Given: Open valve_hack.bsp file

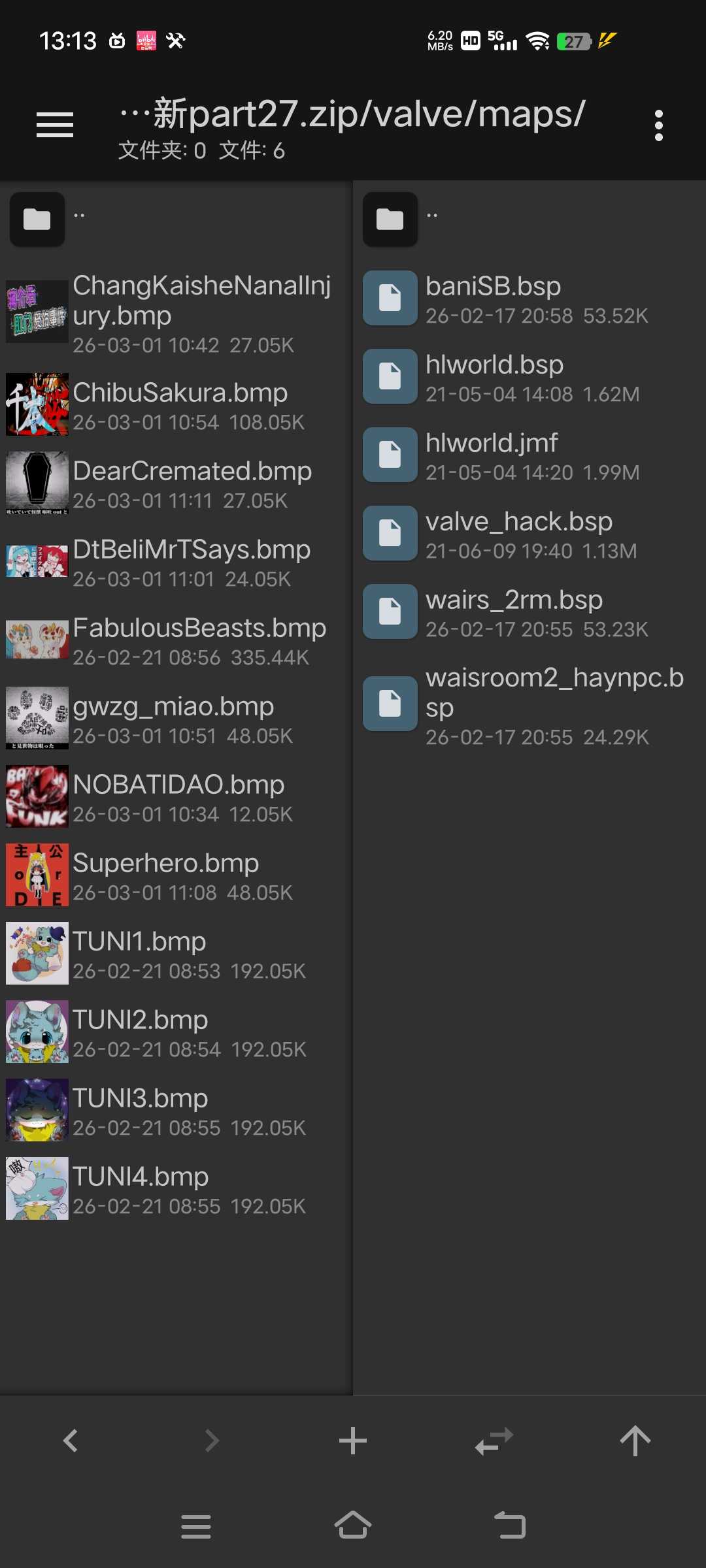Looking at the screenshot, I should pyautogui.click(x=518, y=534).
